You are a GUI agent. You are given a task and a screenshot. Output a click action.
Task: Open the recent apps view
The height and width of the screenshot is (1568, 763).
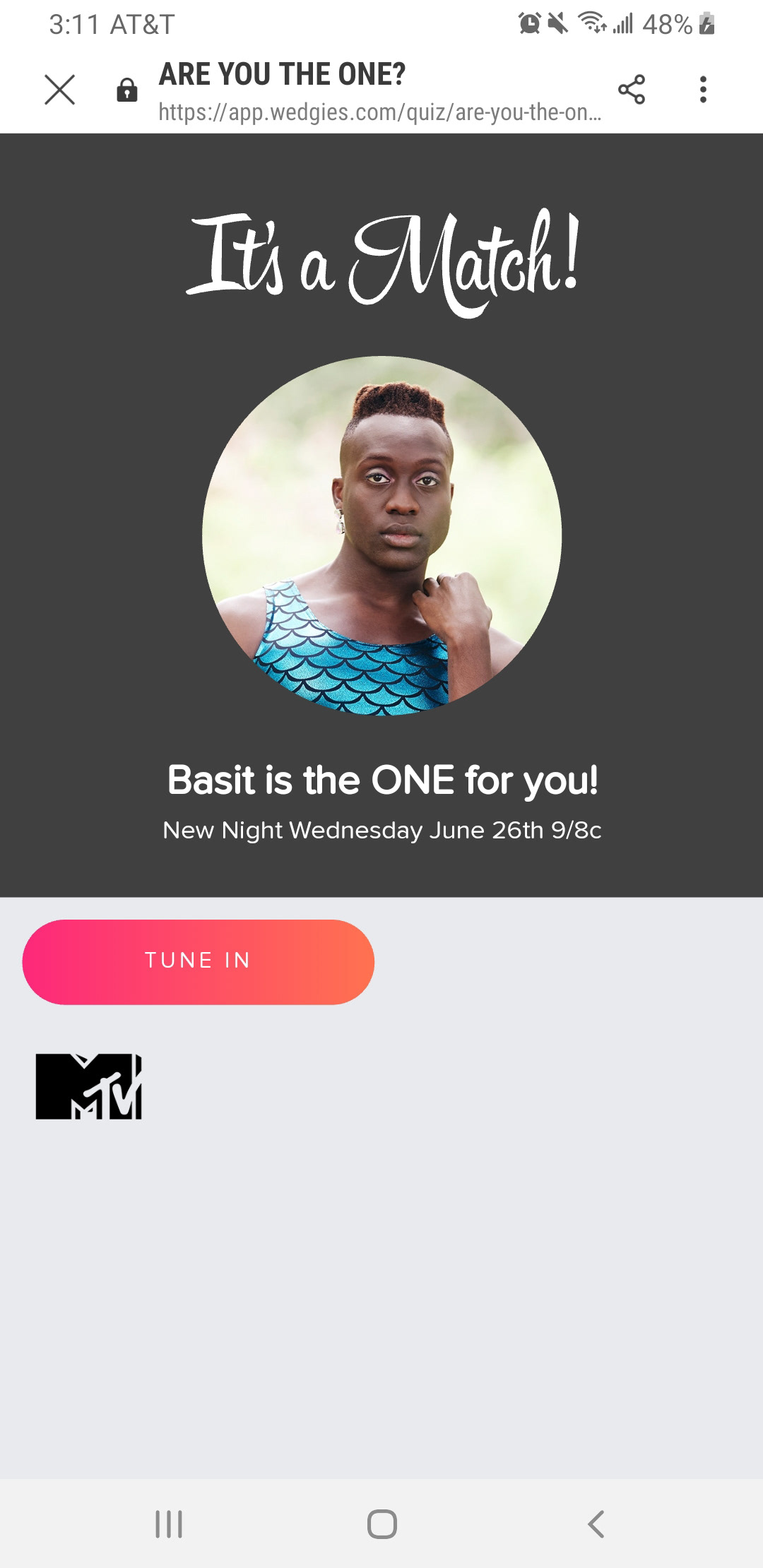click(x=168, y=1524)
